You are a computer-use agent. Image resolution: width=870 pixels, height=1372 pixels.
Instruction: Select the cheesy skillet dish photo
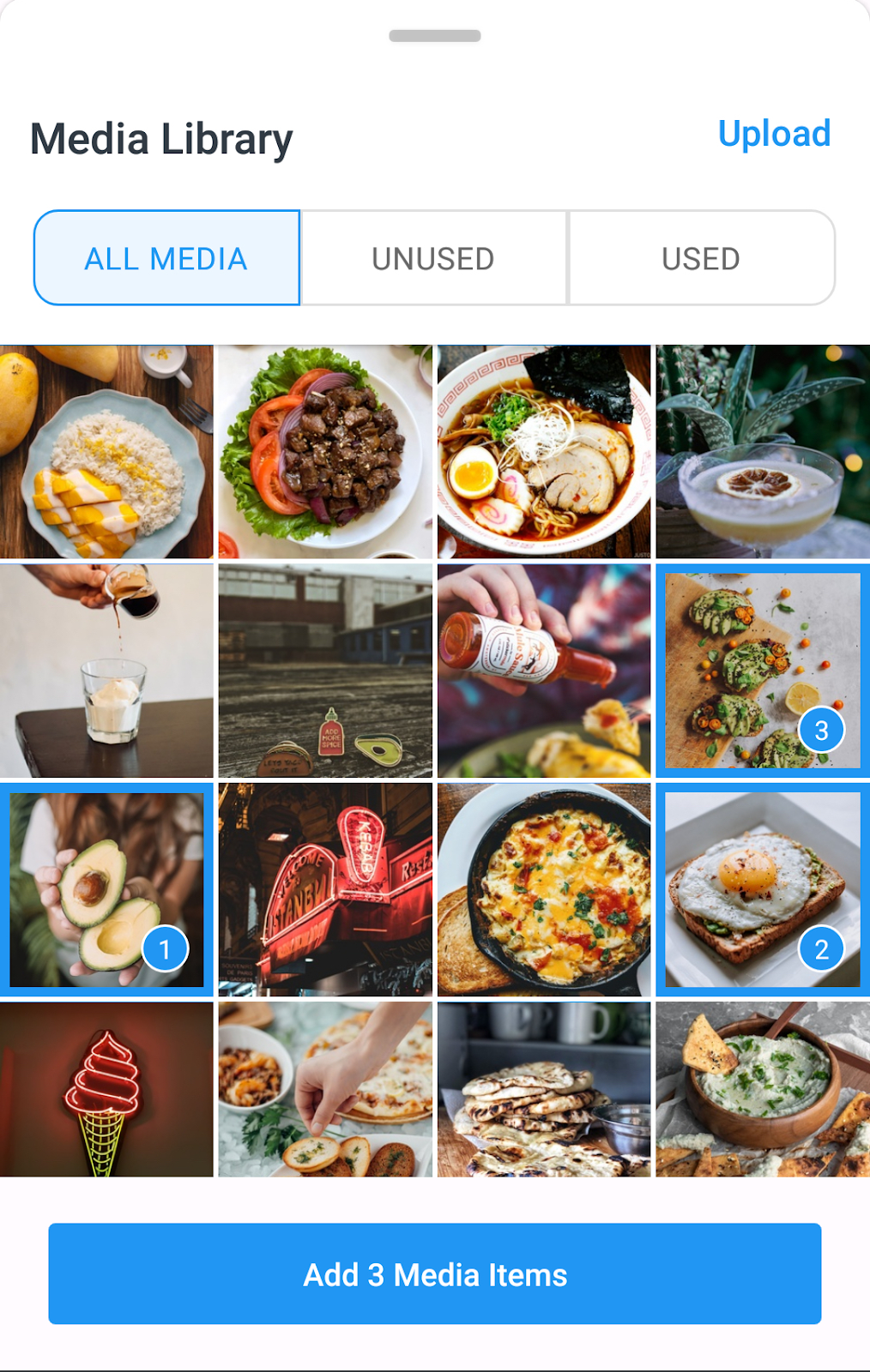[x=544, y=889]
